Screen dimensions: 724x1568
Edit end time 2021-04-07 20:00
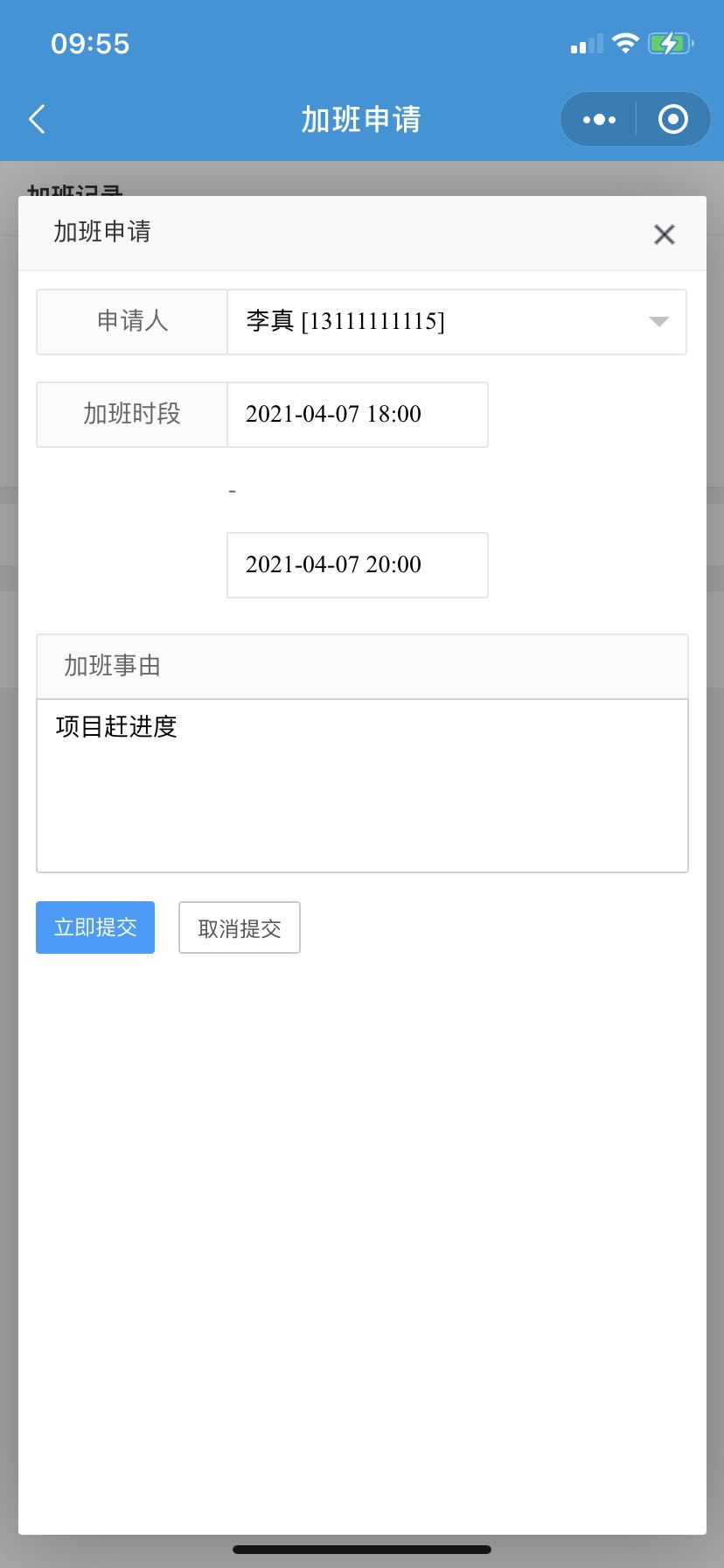357,565
